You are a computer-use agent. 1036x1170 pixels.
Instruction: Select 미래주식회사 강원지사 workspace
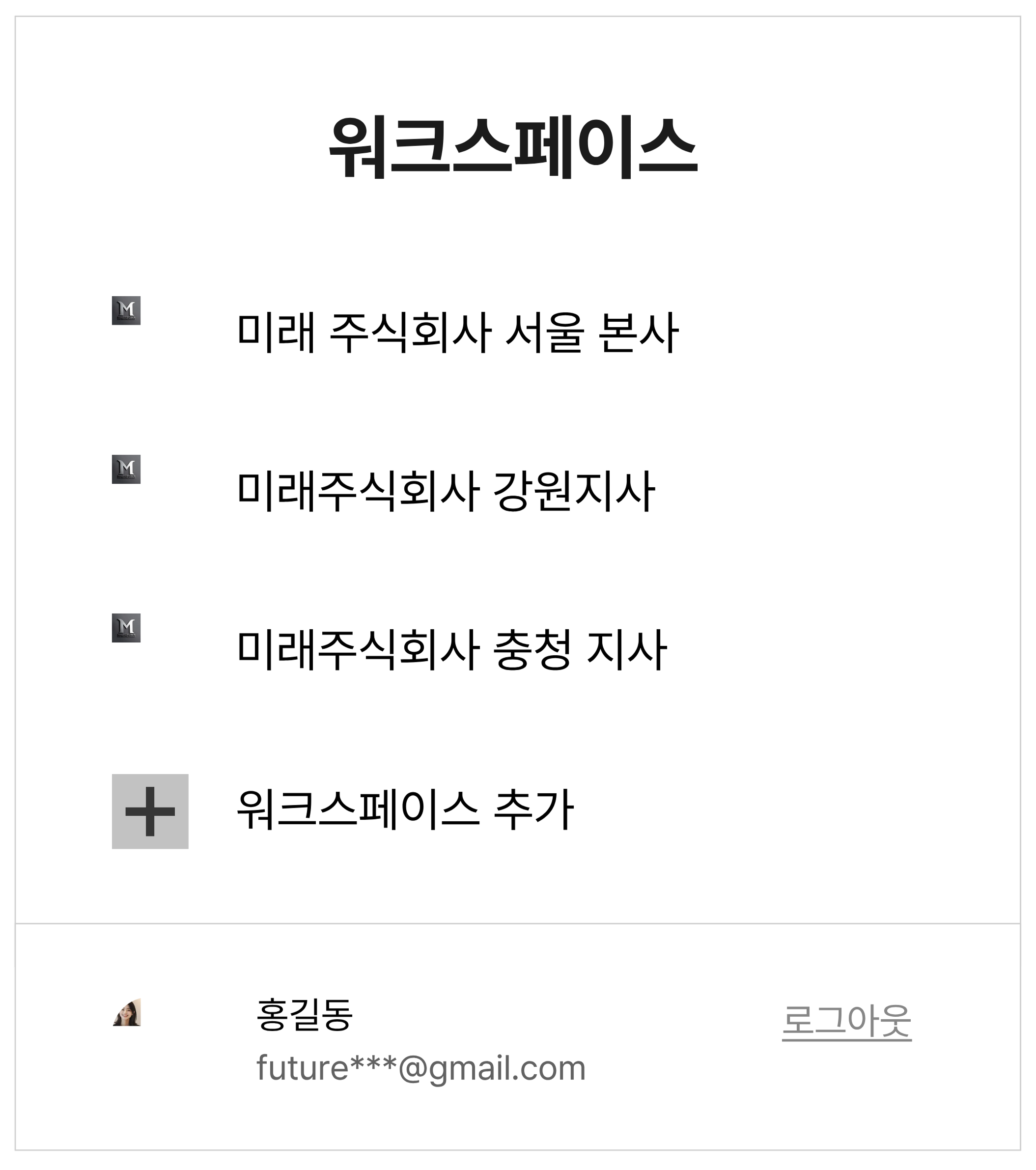[x=446, y=491]
